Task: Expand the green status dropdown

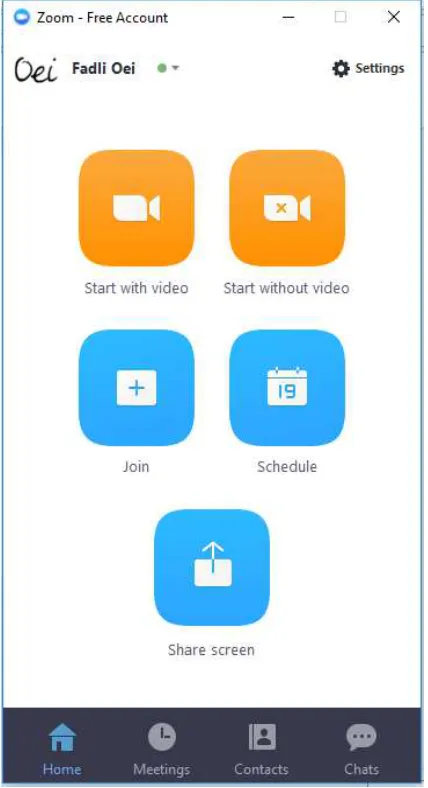Action: (168, 68)
